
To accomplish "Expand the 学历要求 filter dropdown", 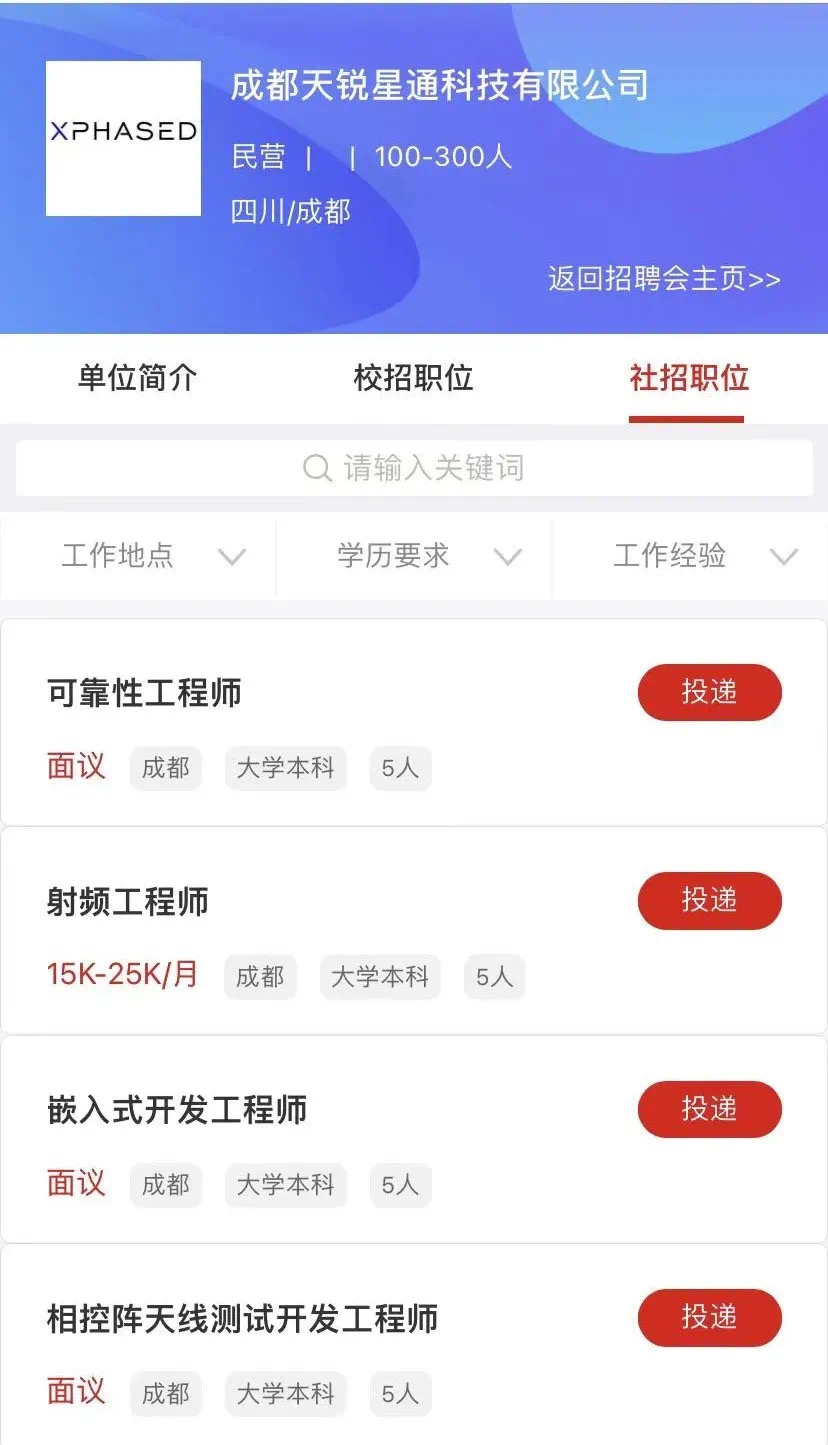I will click(x=414, y=556).
